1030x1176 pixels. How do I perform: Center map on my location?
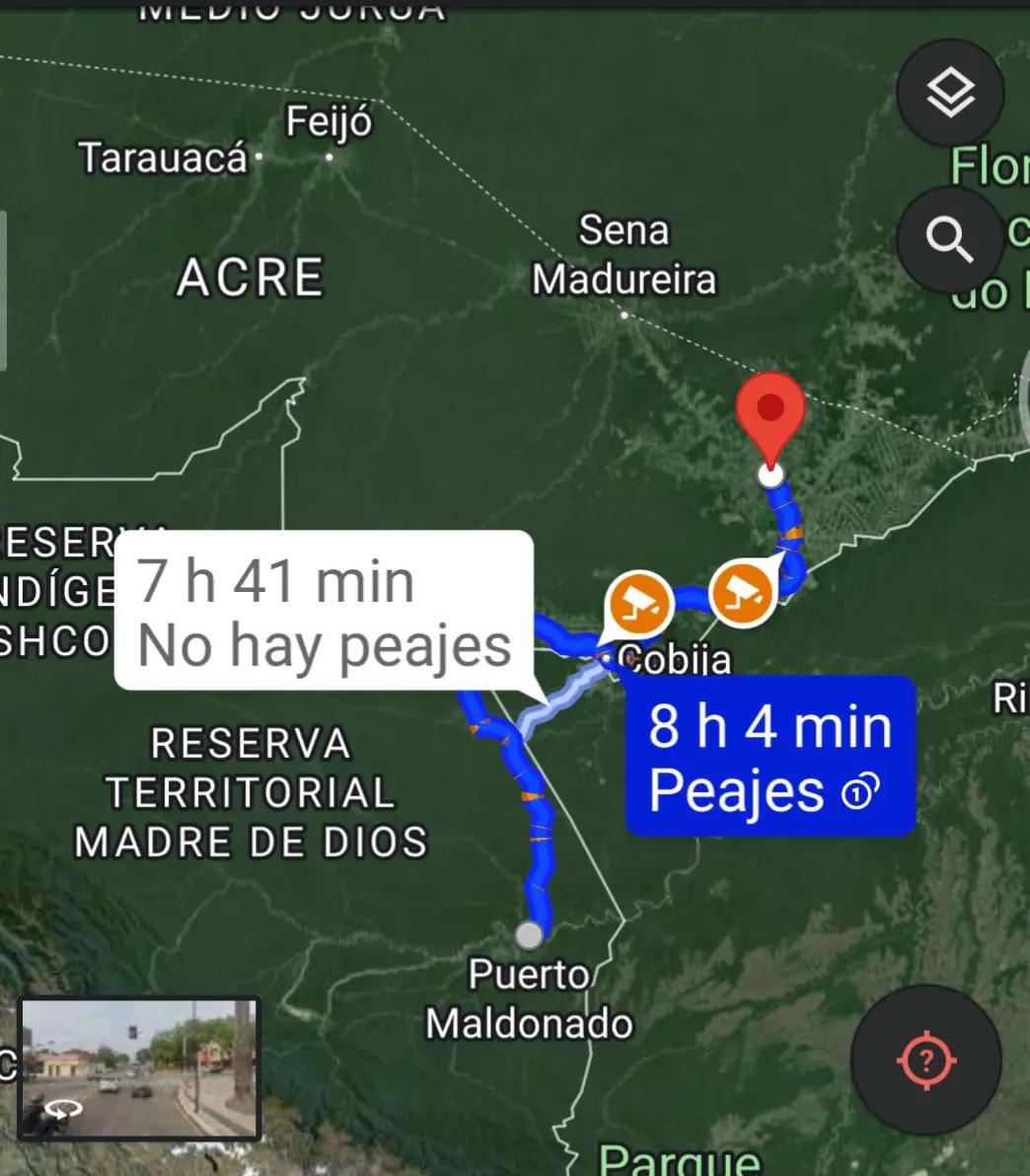[x=925, y=1060]
